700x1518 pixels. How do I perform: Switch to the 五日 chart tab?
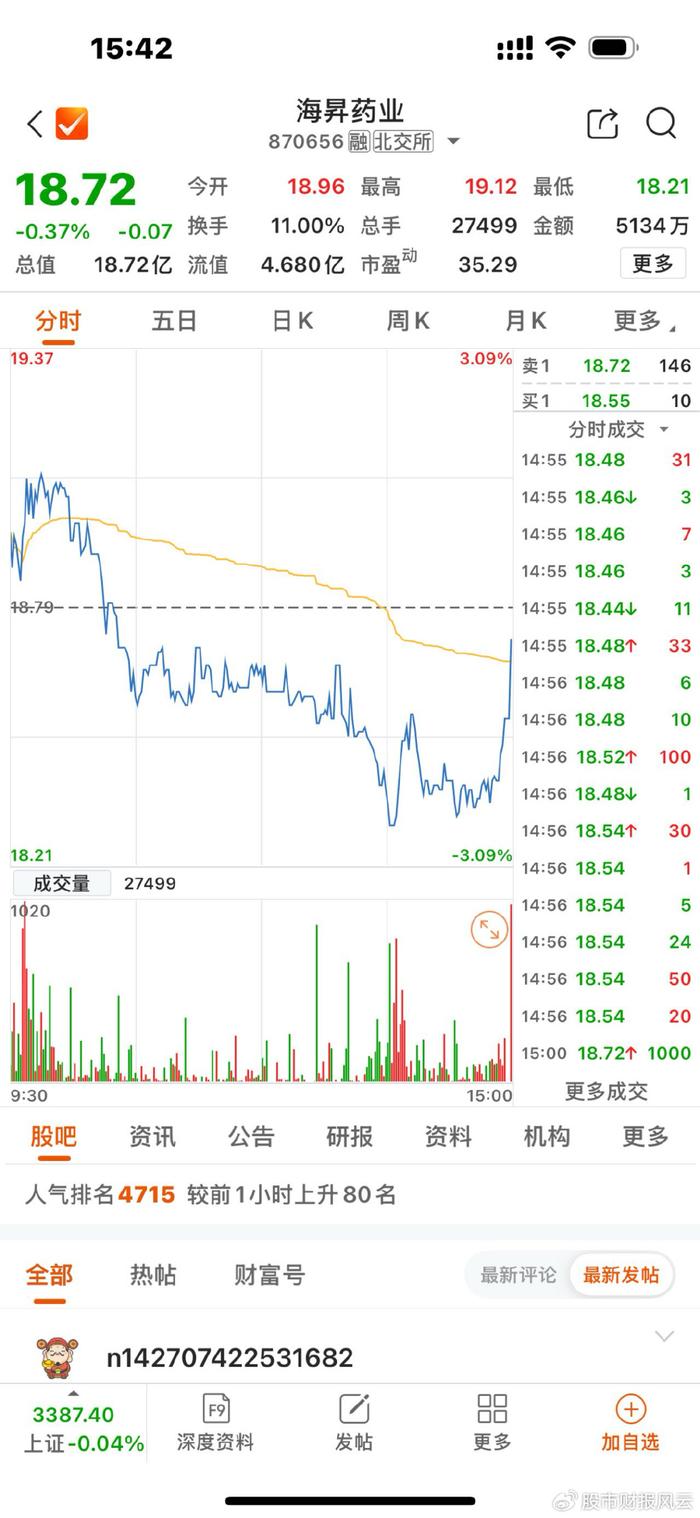(x=174, y=321)
